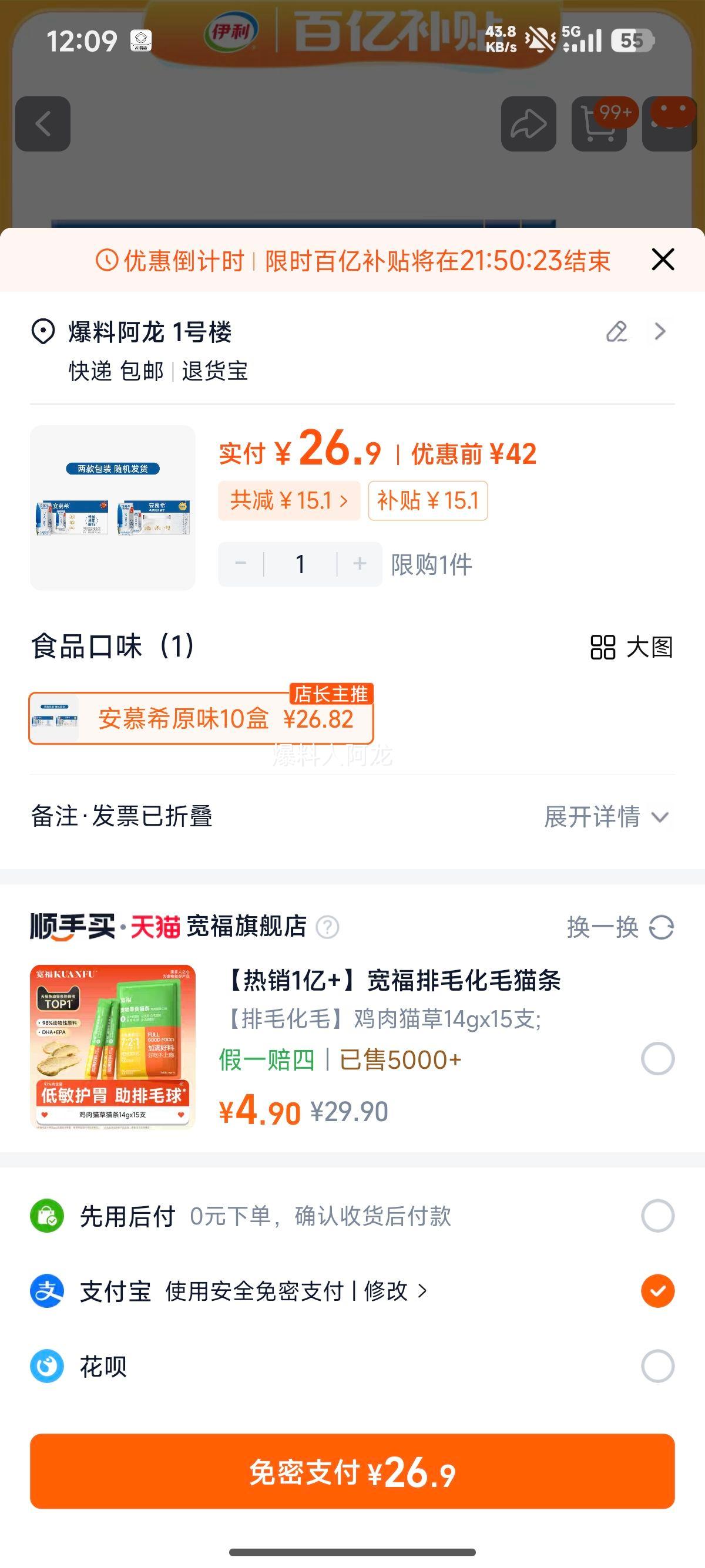The width and height of the screenshot is (705, 1568).
Task: Tap 免密支付¥26.9 to pay
Action: click(x=352, y=1472)
